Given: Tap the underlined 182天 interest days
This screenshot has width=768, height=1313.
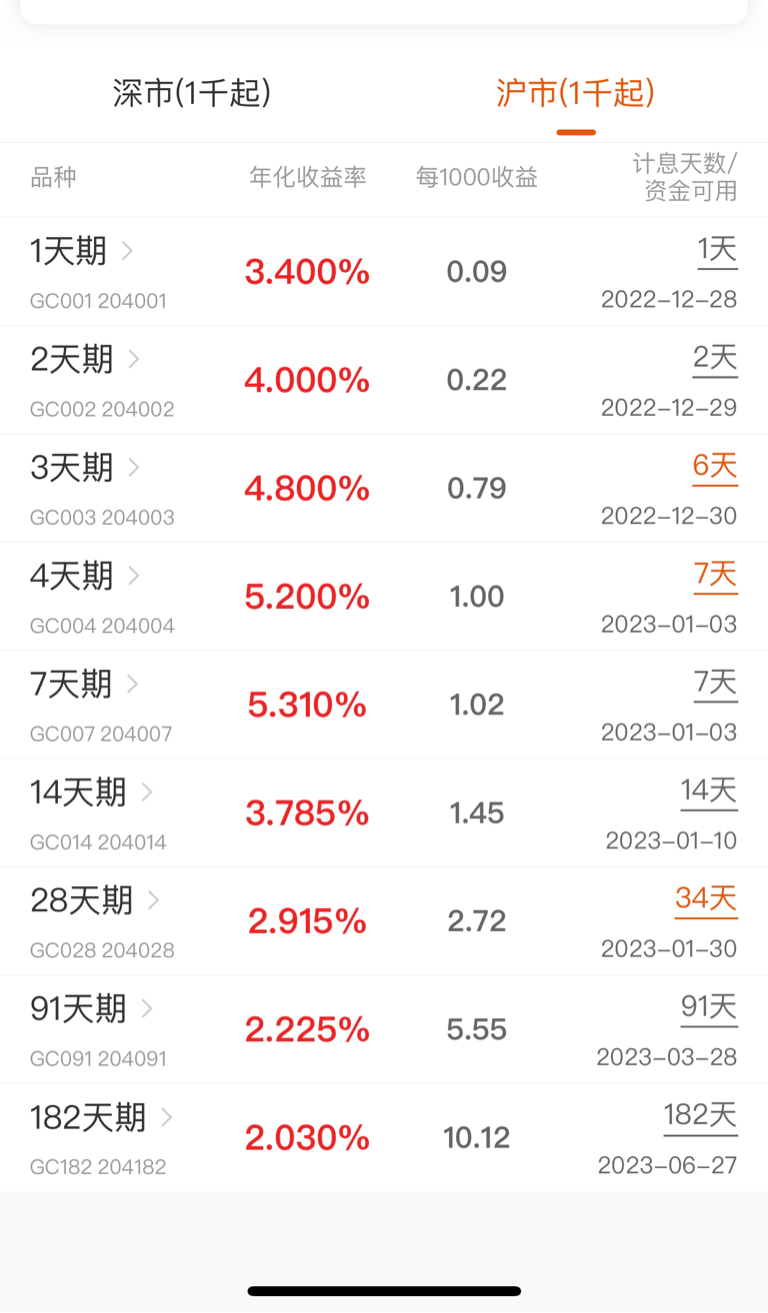Looking at the screenshot, I should tap(700, 1115).
